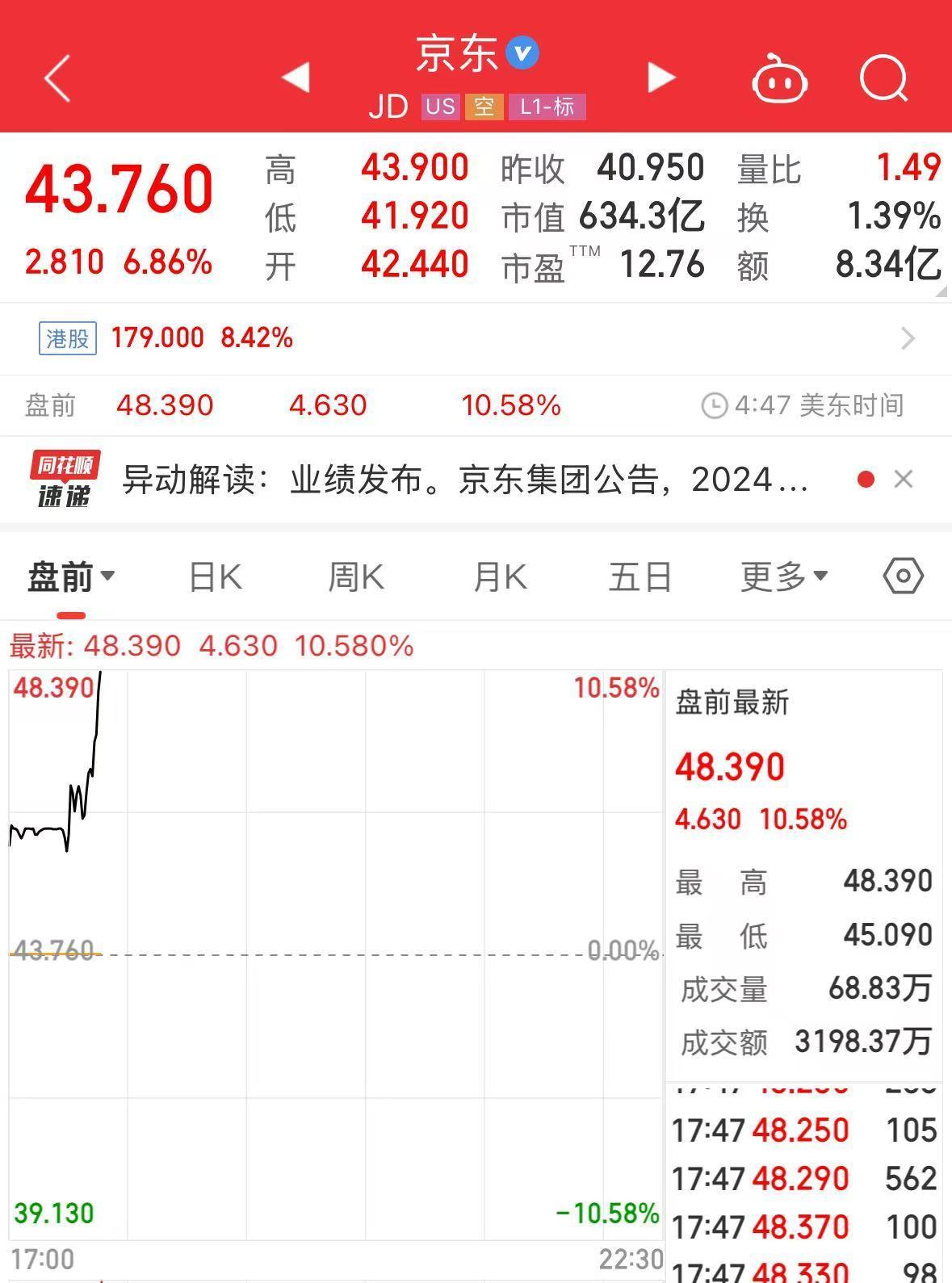Switch to the next stock
Viewport: 952px width, 1283px height.
(x=661, y=78)
